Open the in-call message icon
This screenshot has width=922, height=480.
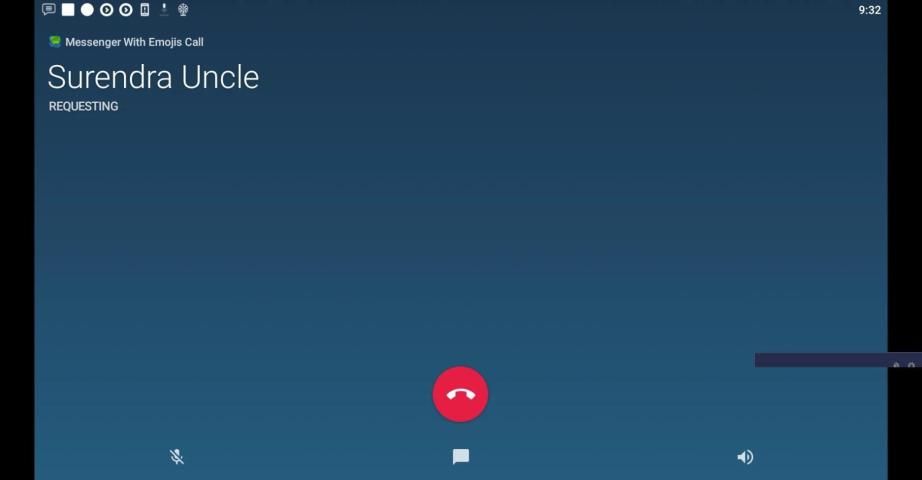coord(460,457)
